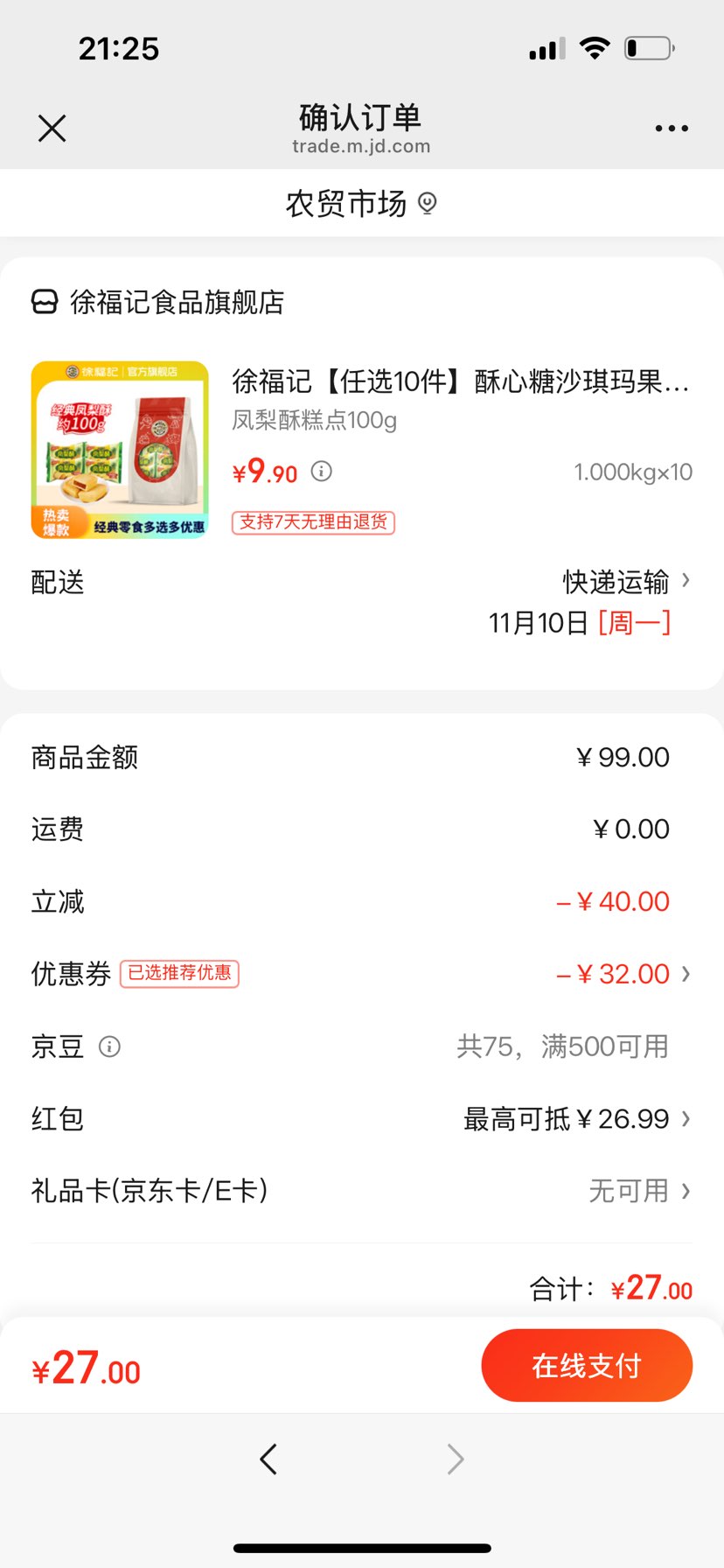724x1568 pixels.
Task: Open the trade.m.jd.com page title area
Action: pyautogui.click(x=361, y=145)
